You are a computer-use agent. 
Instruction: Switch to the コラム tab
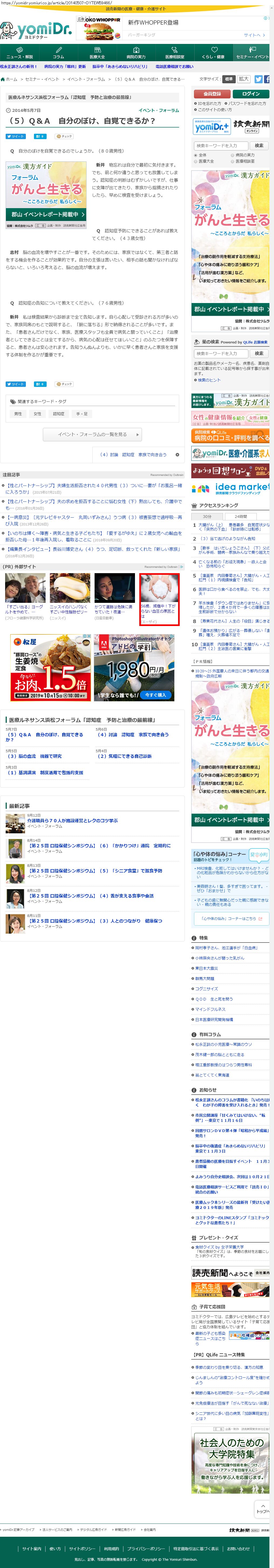[58, 52]
